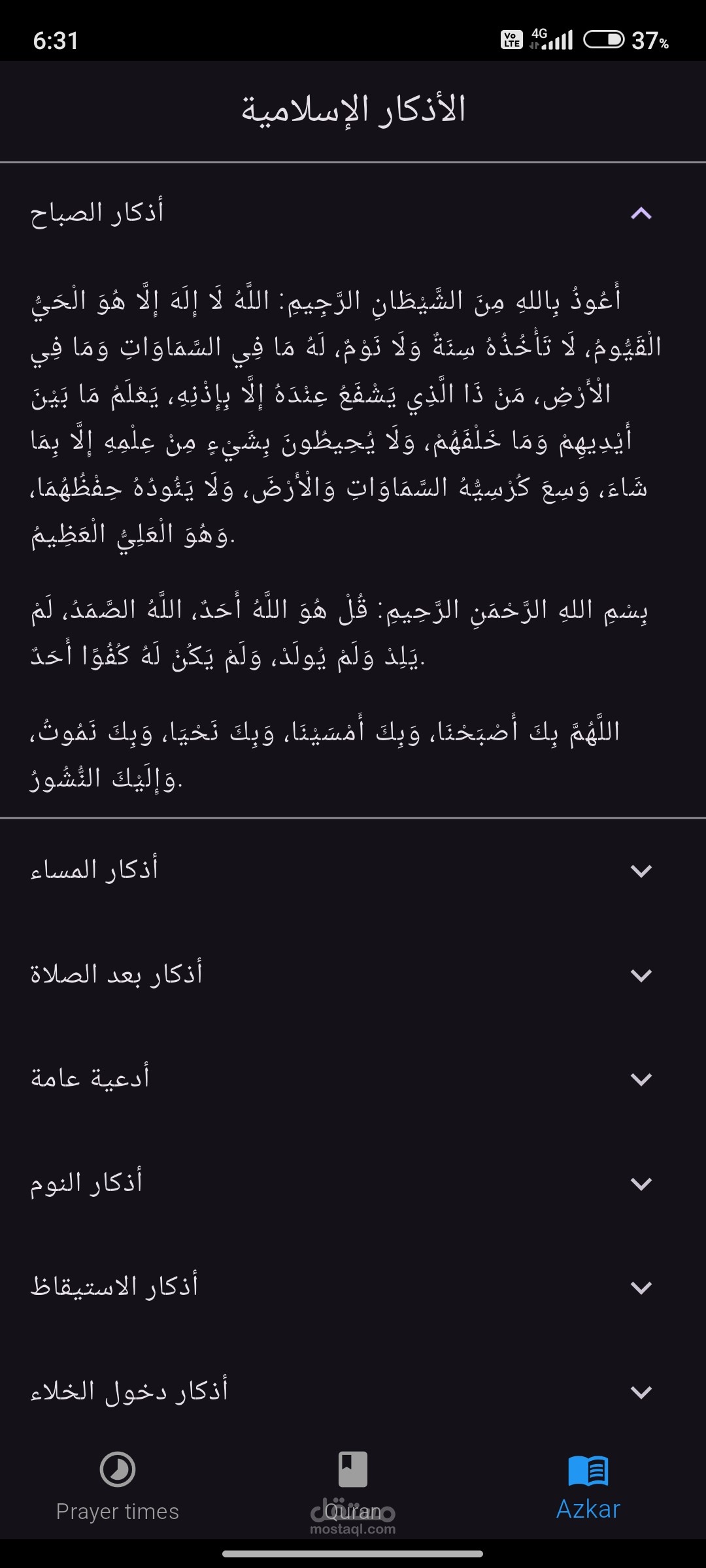Screen dimensions: 706x1568
Task: Open the أدعية عامة section
Action: pyautogui.click(x=641, y=1079)
